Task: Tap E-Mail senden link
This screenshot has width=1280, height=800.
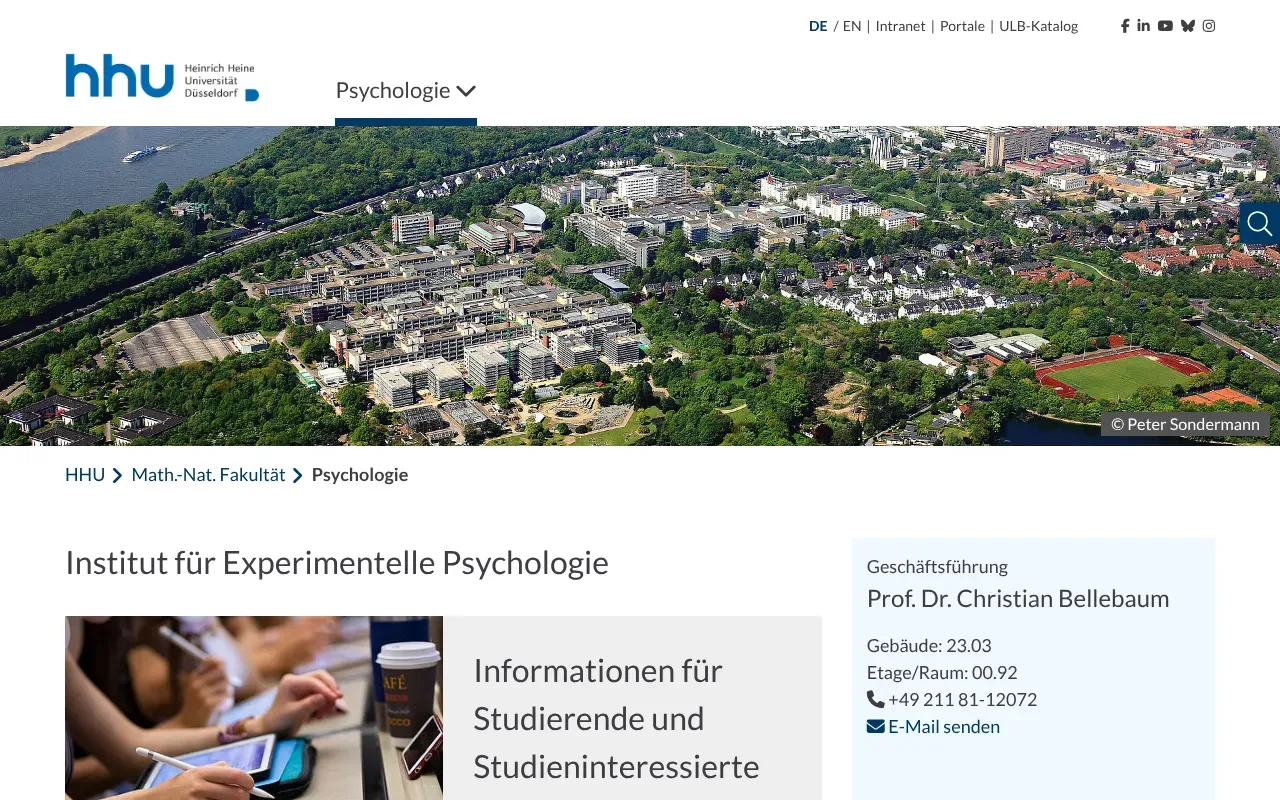Action: point(943,727)
